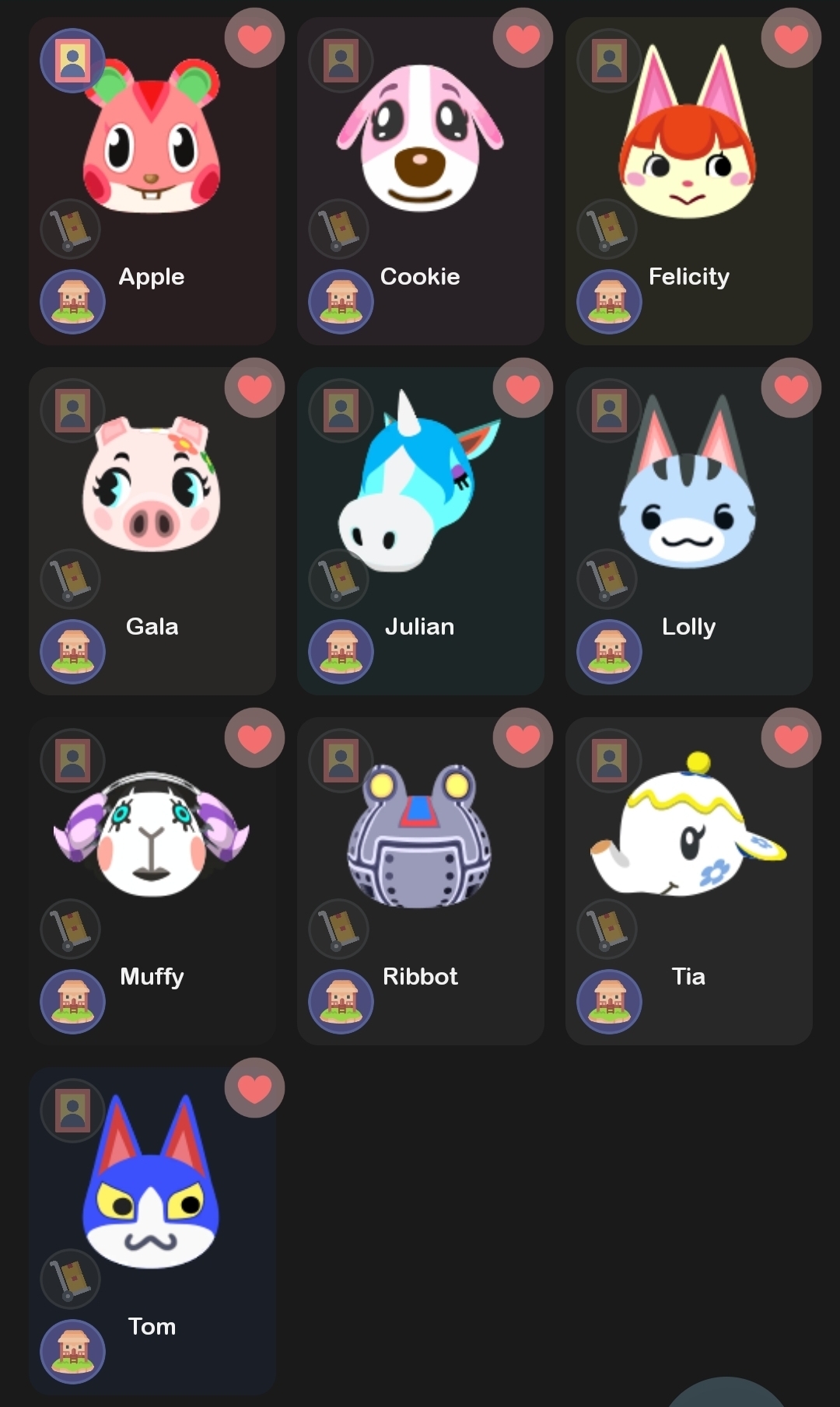Remove Julian from favorites via heart

pos(523,388)
